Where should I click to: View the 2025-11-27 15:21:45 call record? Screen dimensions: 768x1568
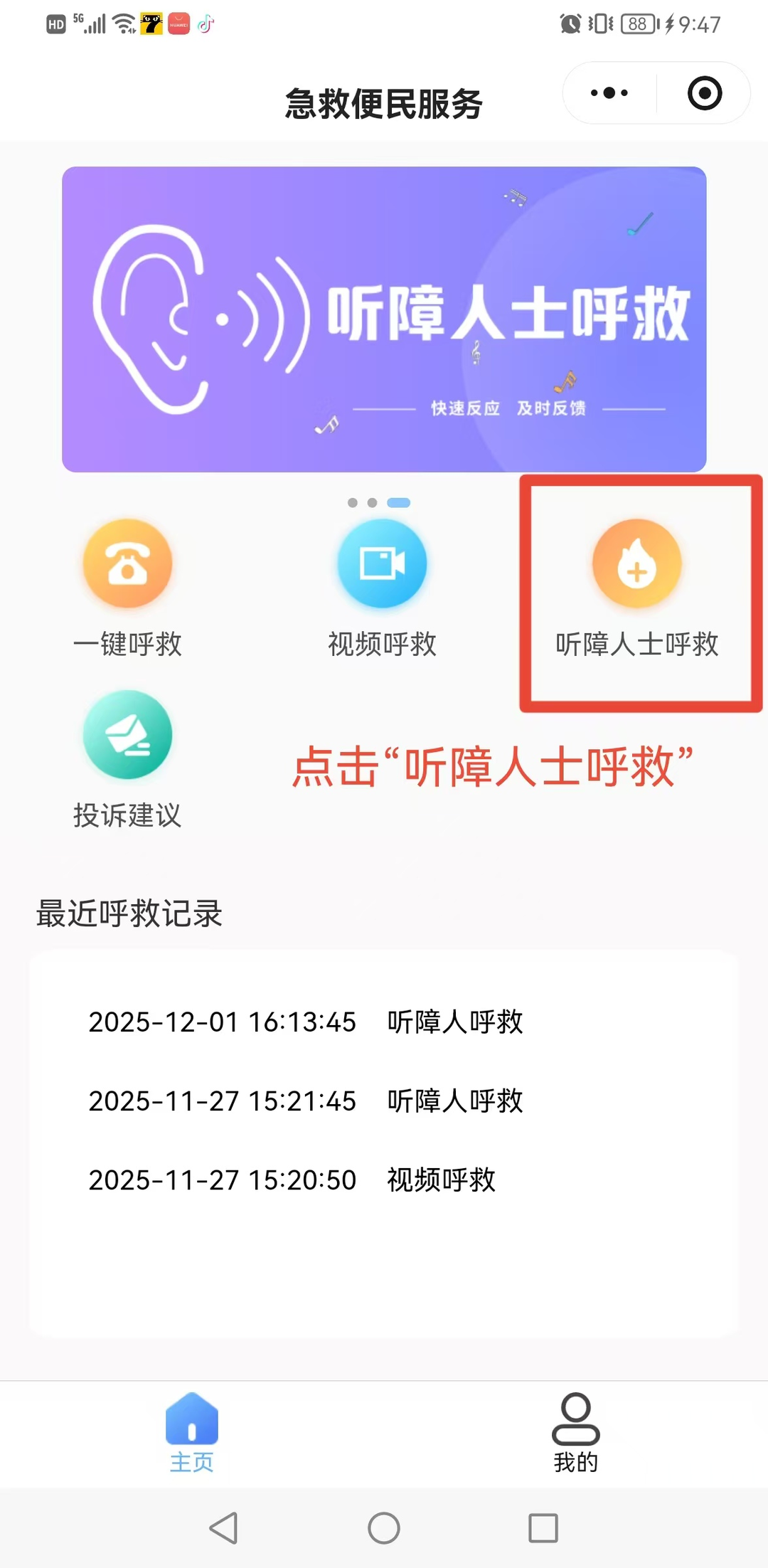click(306, 1101)
